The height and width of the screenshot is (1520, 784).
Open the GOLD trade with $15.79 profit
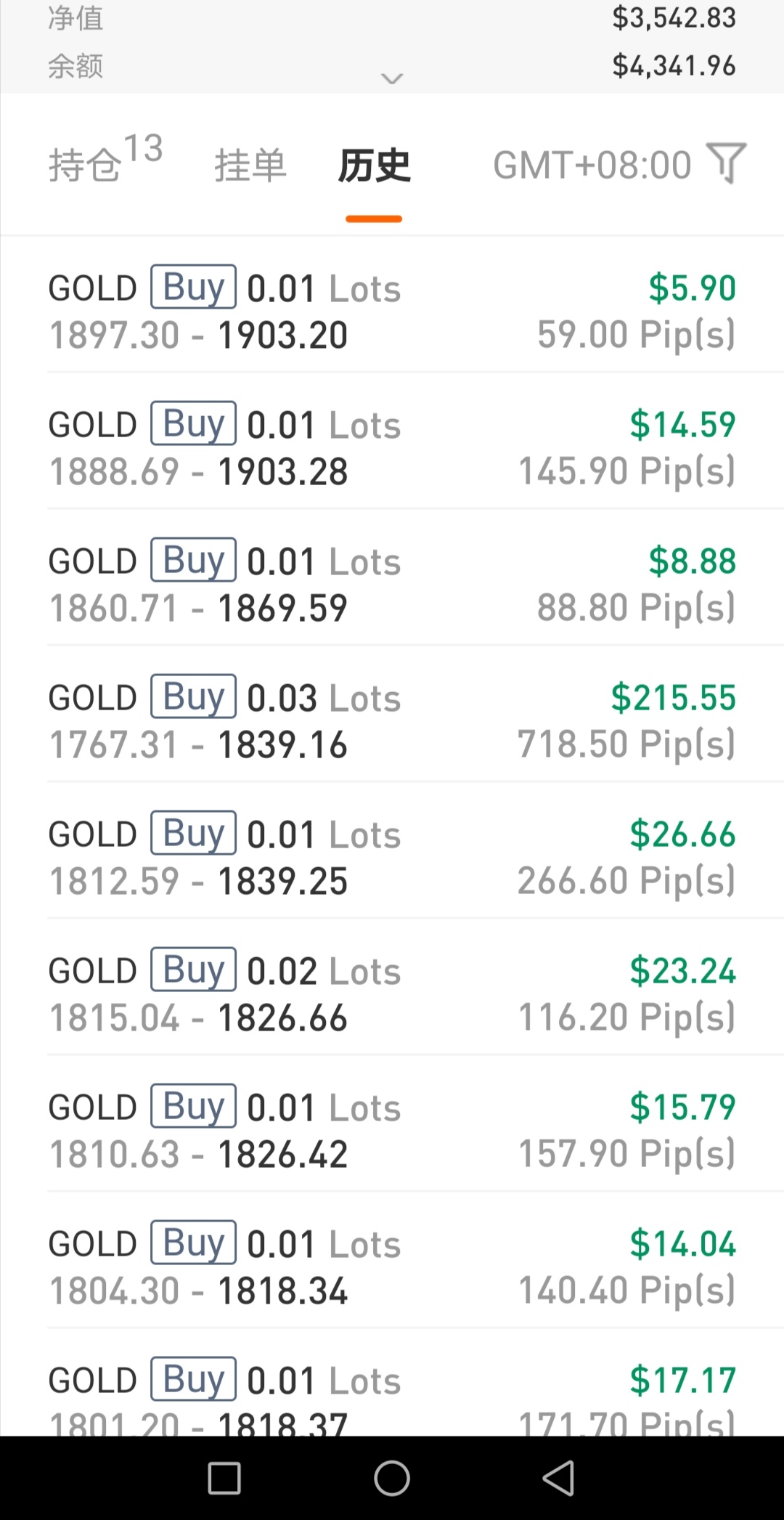click(392, 1123)
